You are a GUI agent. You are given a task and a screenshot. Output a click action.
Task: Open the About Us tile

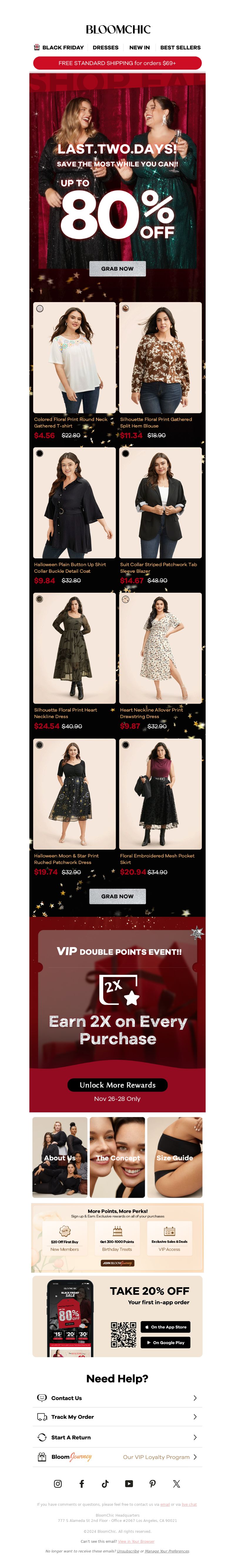60,1158
